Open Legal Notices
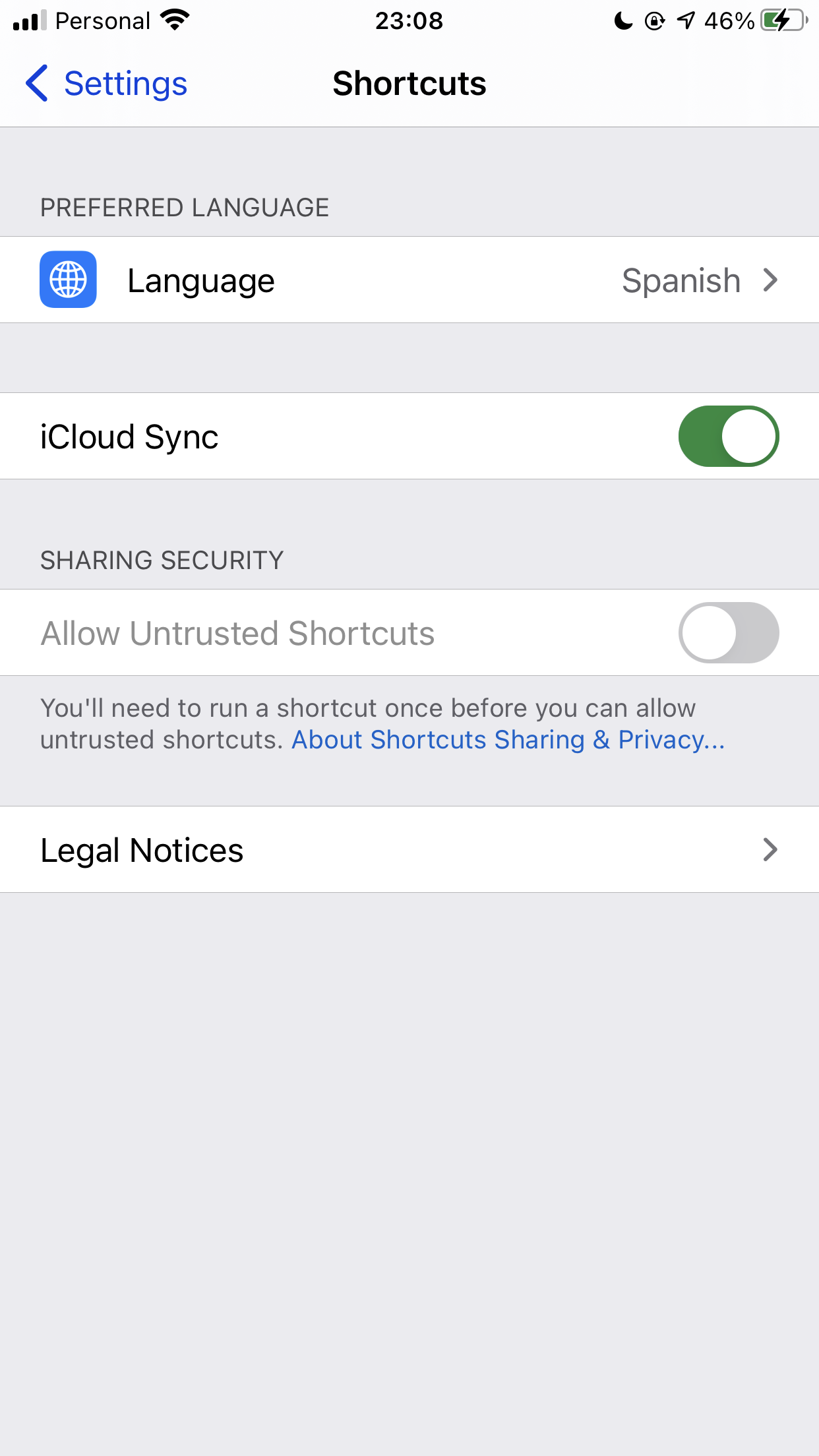This screenshot has width=819, height=1456. (409, 849)
